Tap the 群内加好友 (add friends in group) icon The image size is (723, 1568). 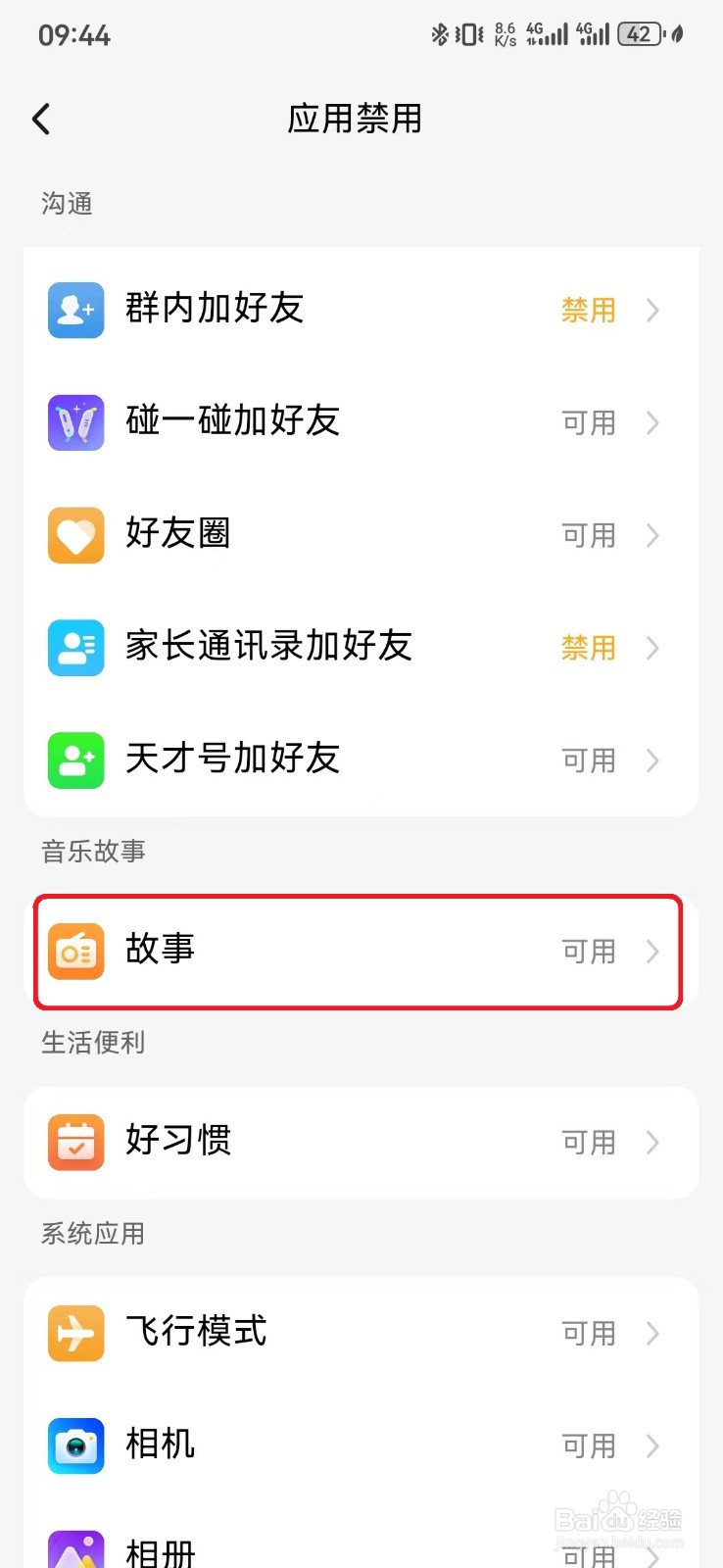(x=75, y=310)
